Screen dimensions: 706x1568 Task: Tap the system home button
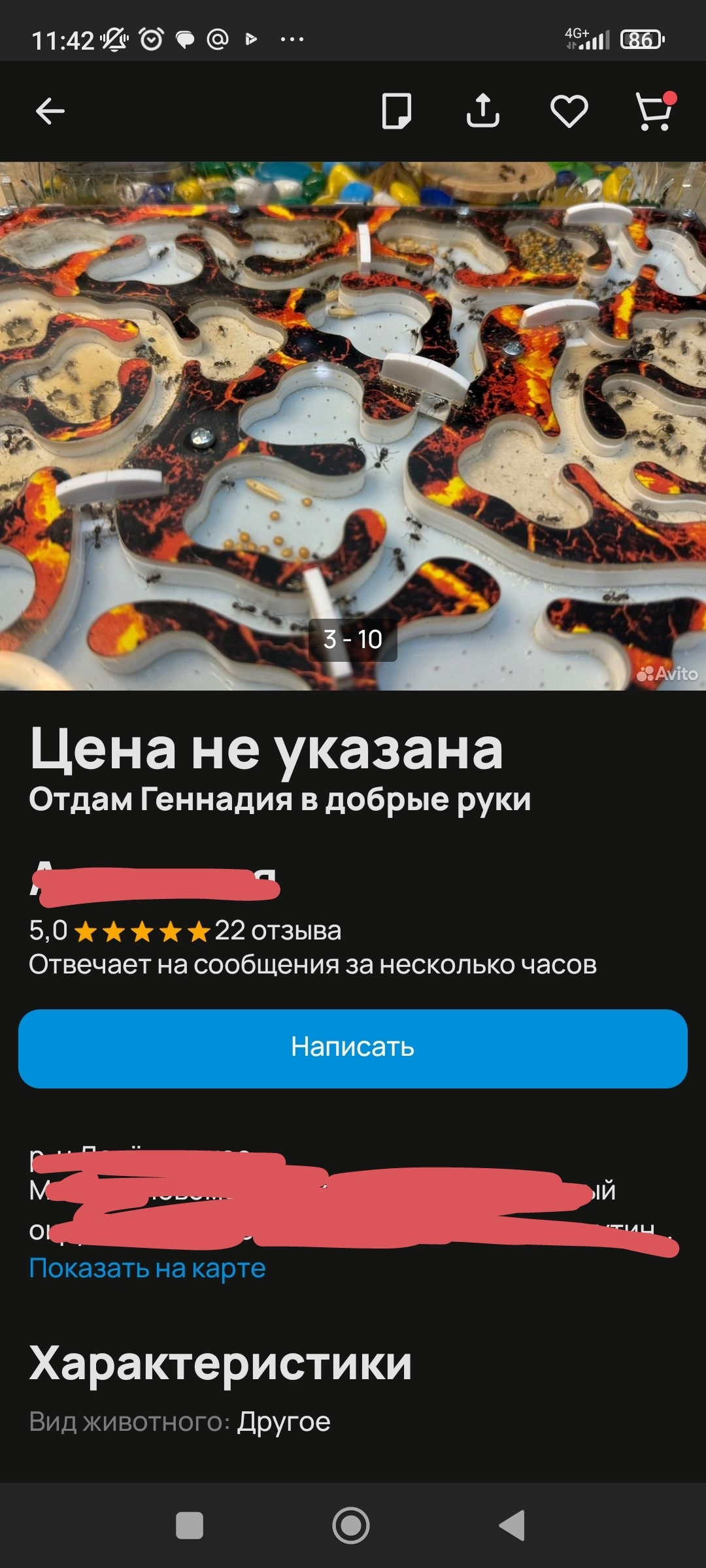[x=351, y=1526]
